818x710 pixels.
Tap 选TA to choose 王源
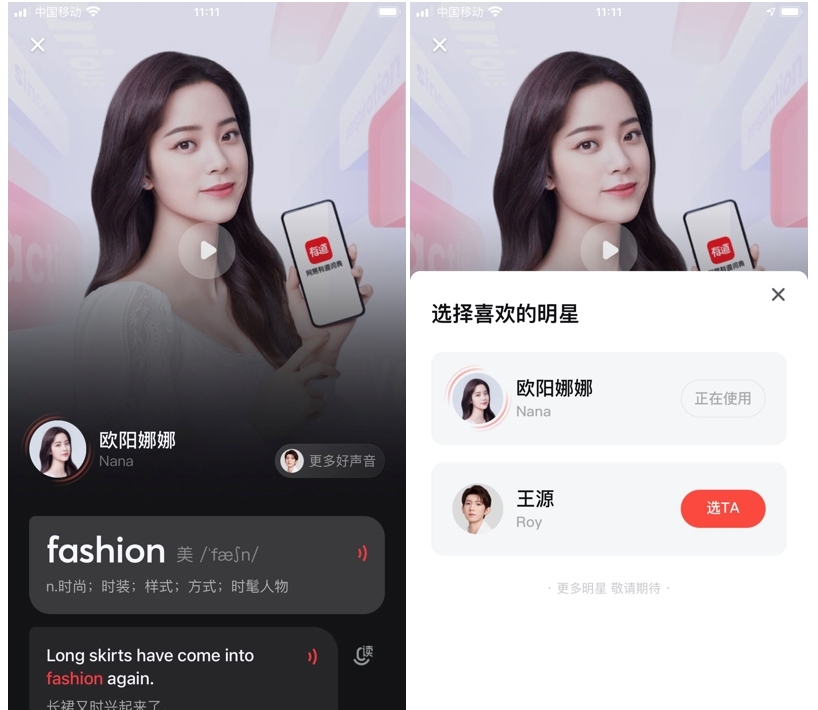point(722,508)
